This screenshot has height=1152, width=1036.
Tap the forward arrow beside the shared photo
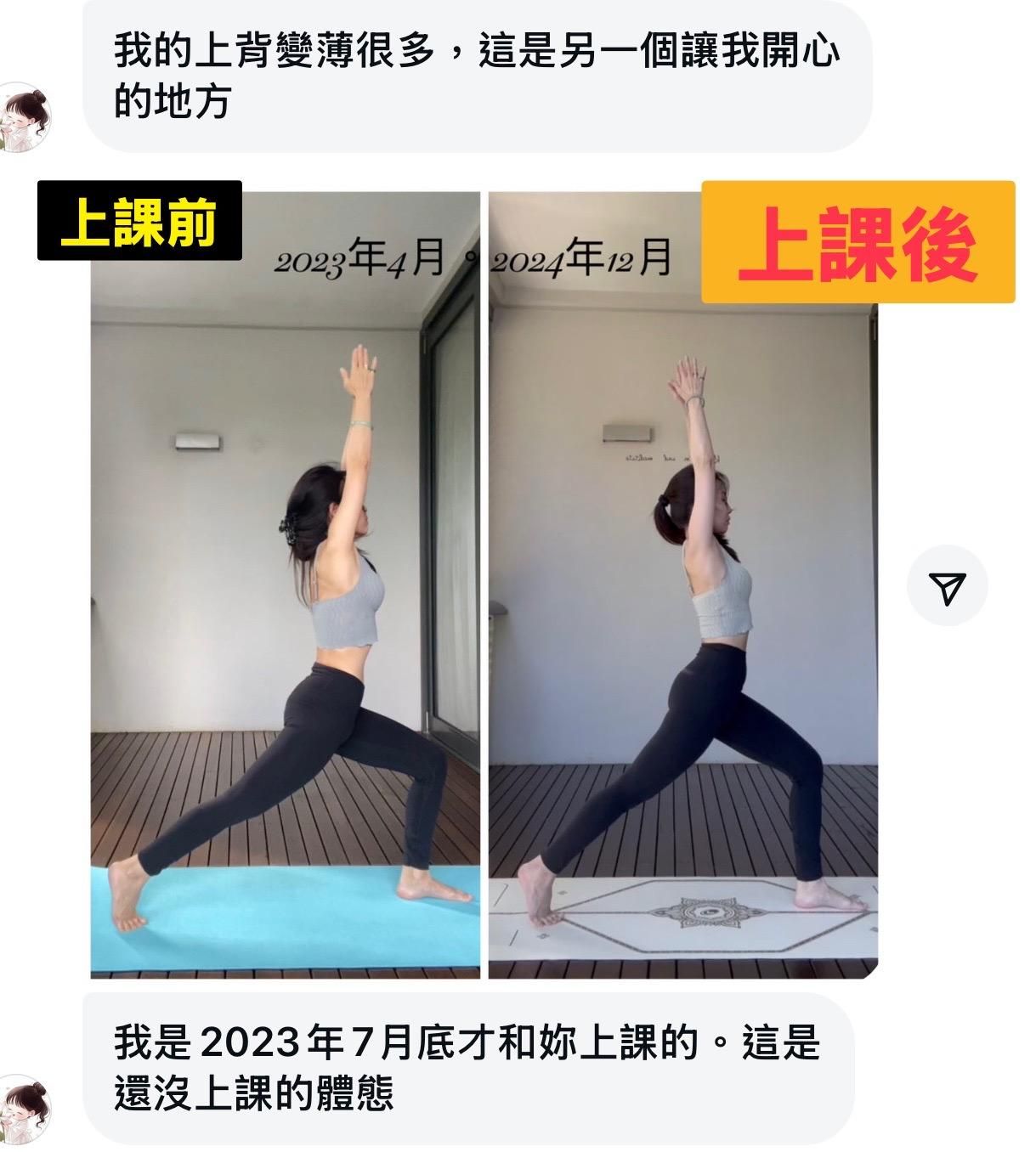tap(947, 587)
